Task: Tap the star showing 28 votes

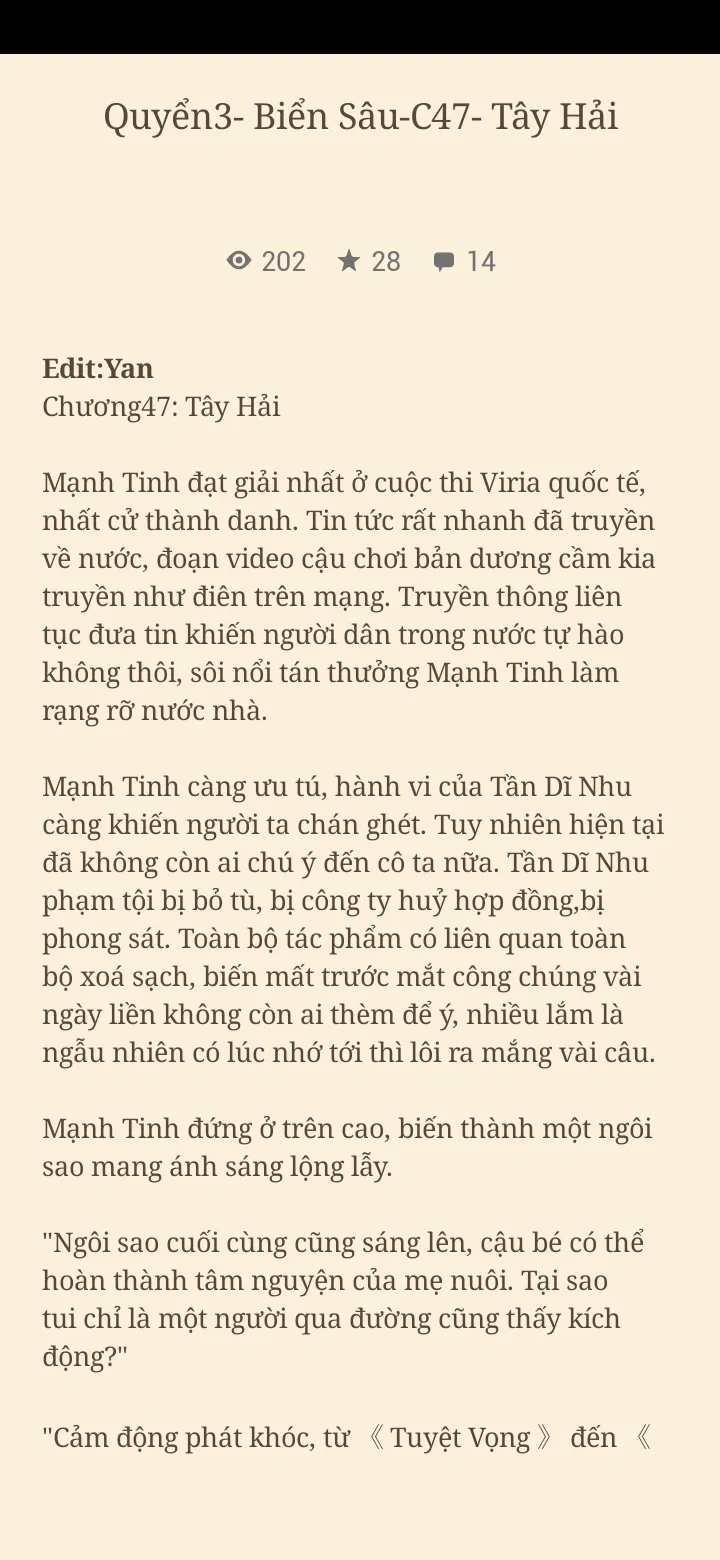Action: pos(349,262)
